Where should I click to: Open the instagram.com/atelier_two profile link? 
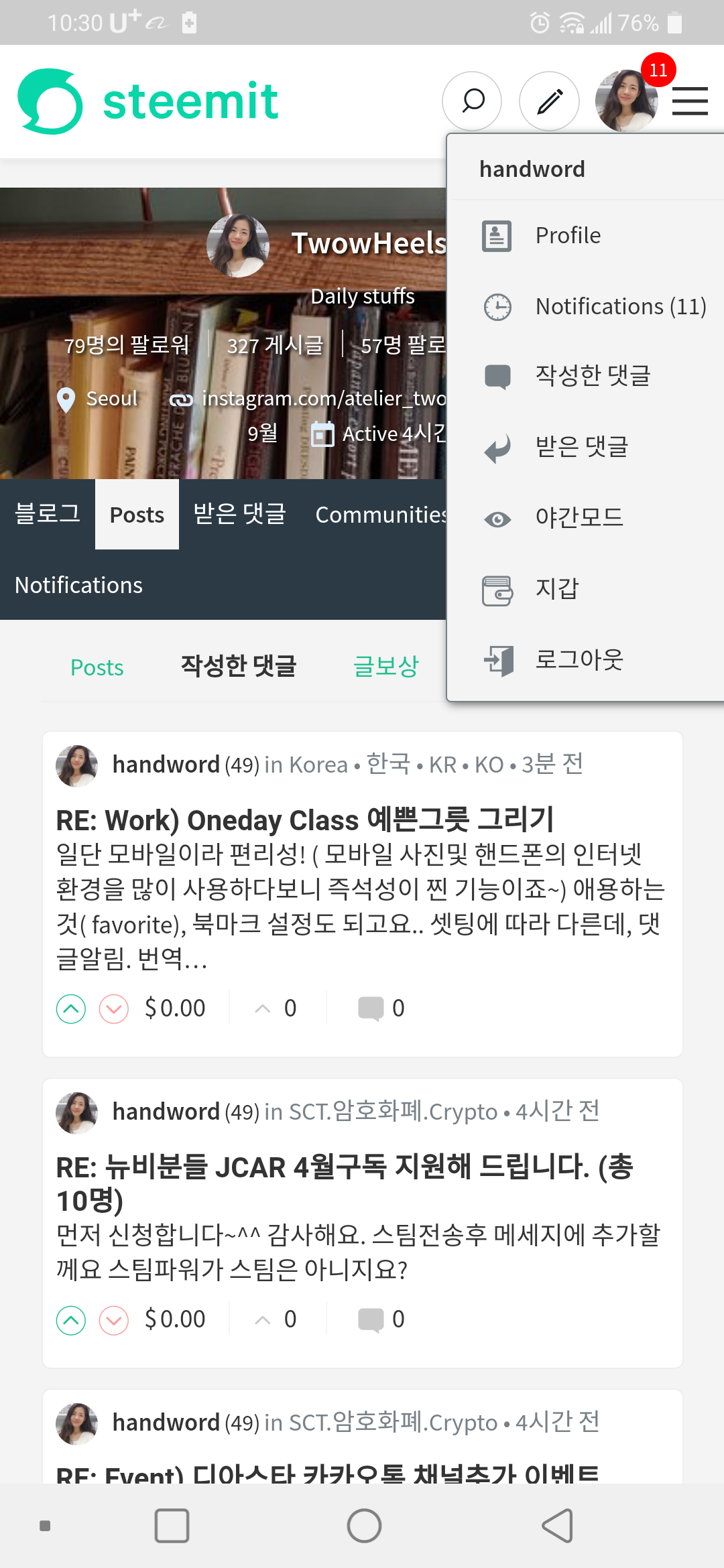click(322, 399)
